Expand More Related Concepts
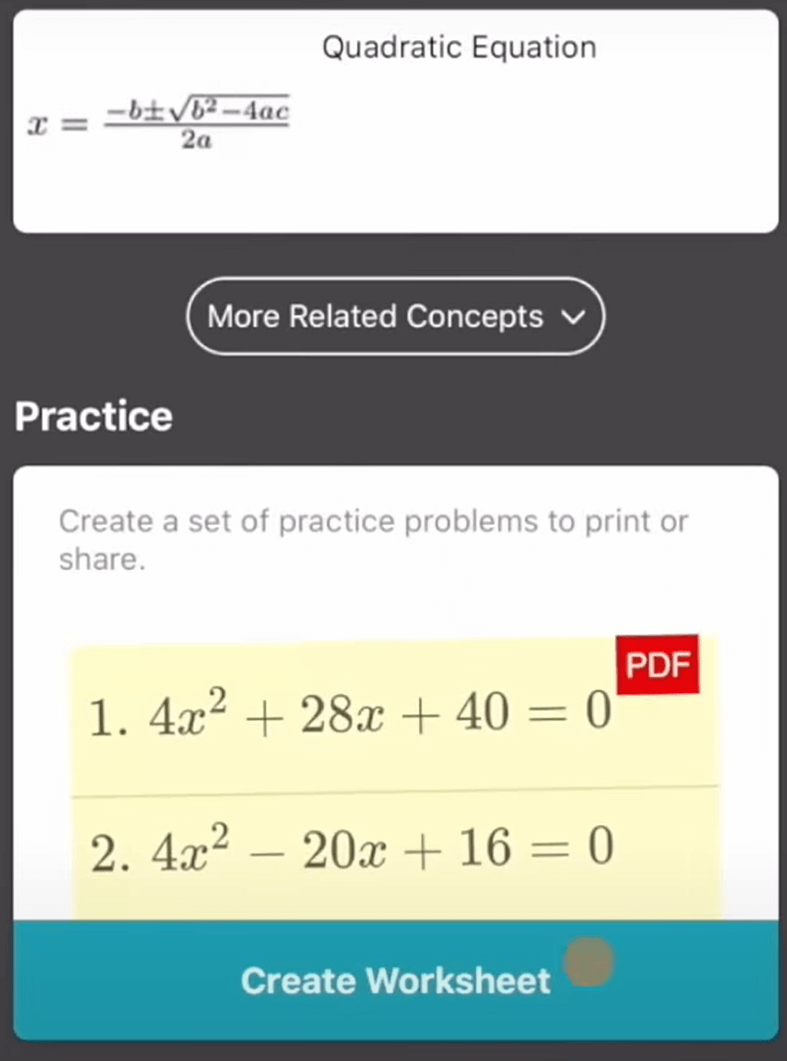The height and width of the screenshot is (1061, 787). [395, 317]
